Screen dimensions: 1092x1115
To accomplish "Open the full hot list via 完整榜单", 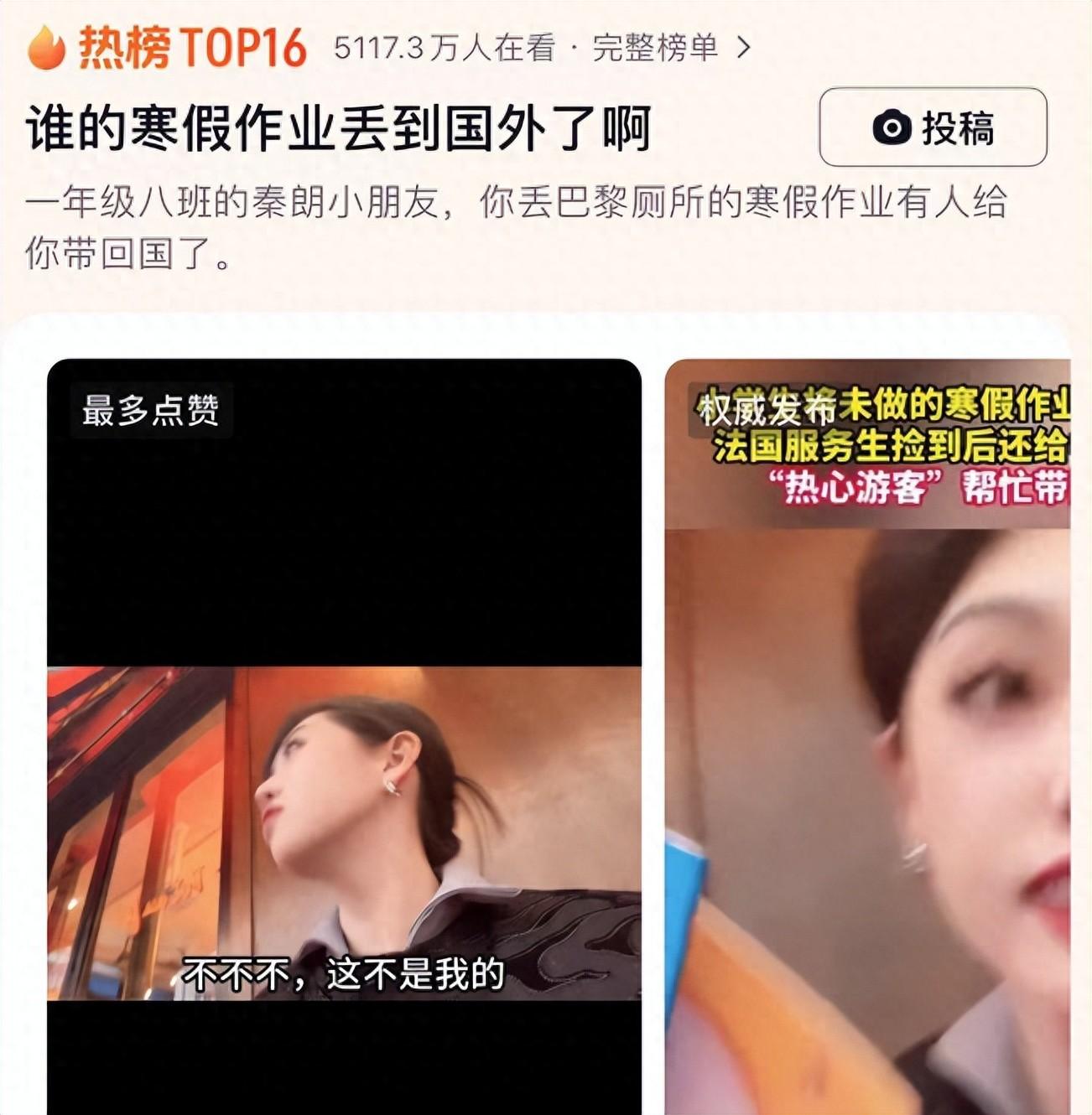I will 669,48.
